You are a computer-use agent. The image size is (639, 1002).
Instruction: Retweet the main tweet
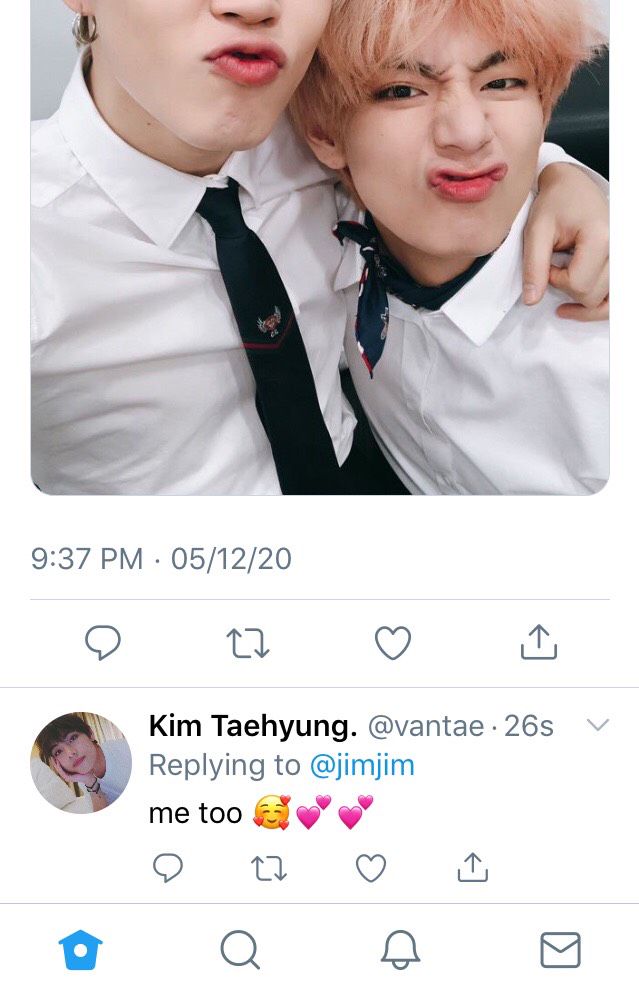[x=248, y=643]
